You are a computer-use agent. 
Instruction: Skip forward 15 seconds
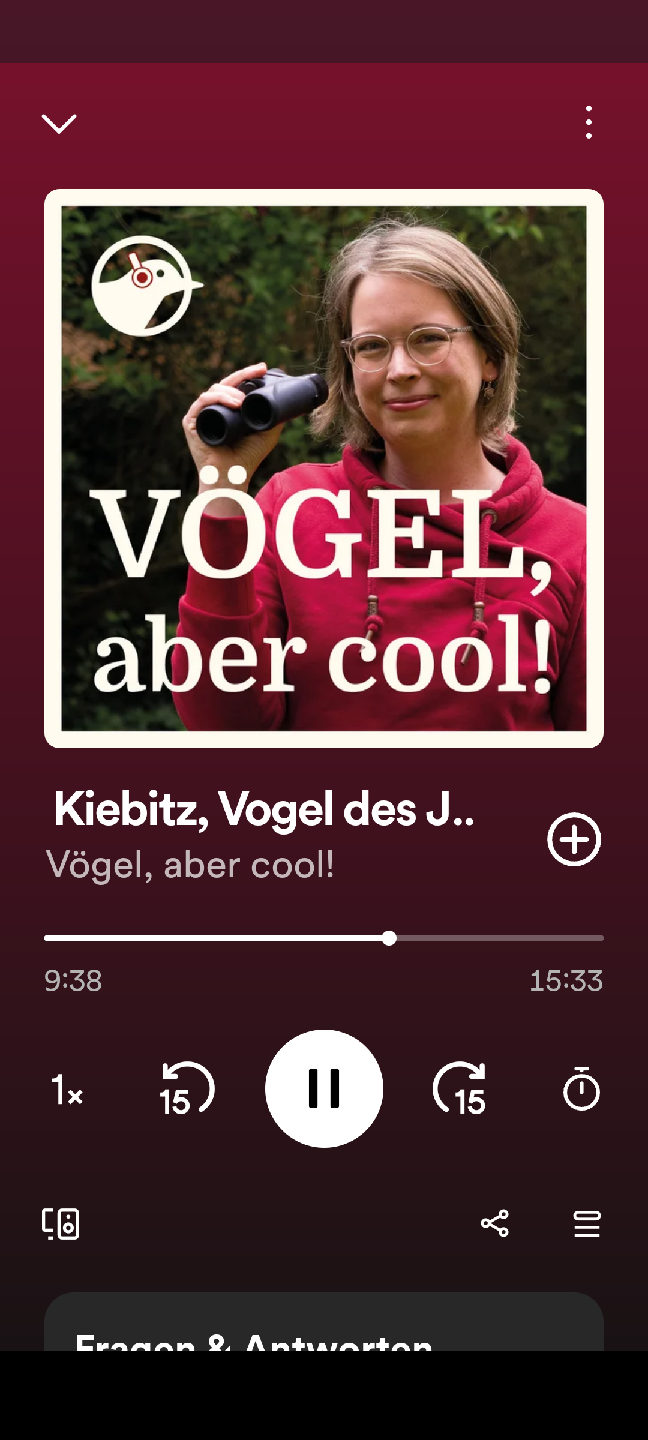pos(460,1089)
